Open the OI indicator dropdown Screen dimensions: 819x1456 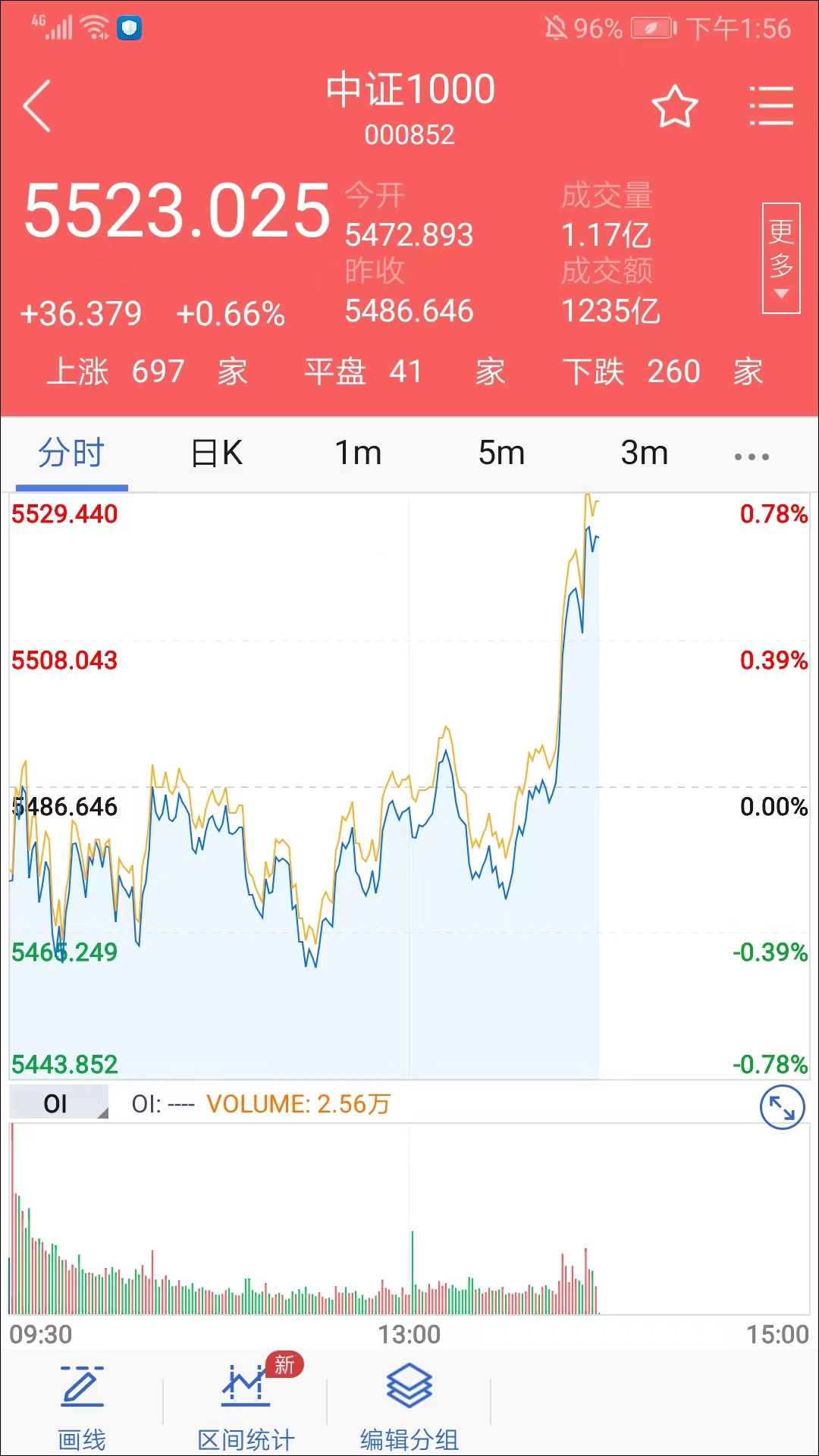pos(58,1103)
